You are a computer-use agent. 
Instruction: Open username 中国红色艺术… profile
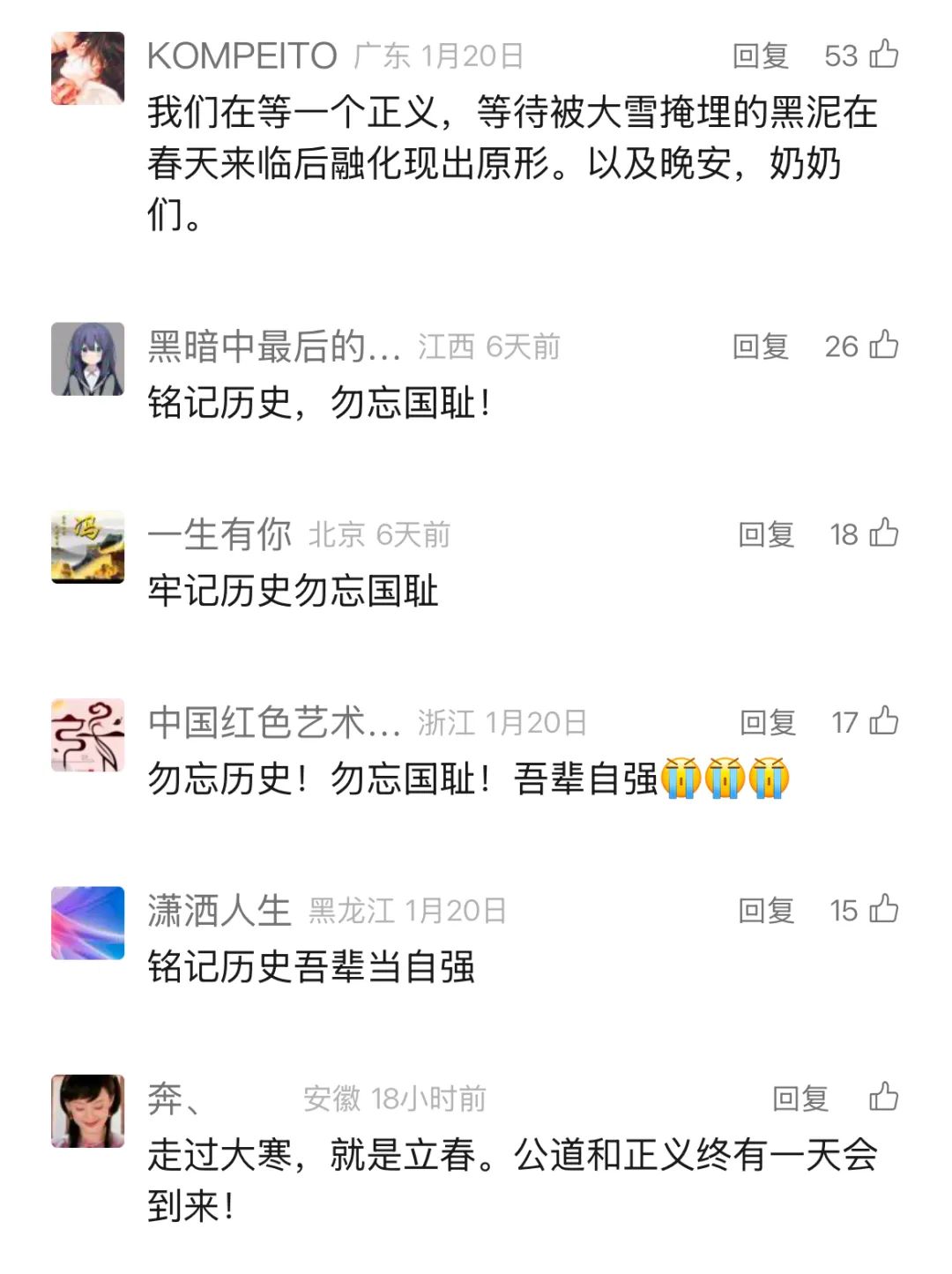click(x=274, y=723)
